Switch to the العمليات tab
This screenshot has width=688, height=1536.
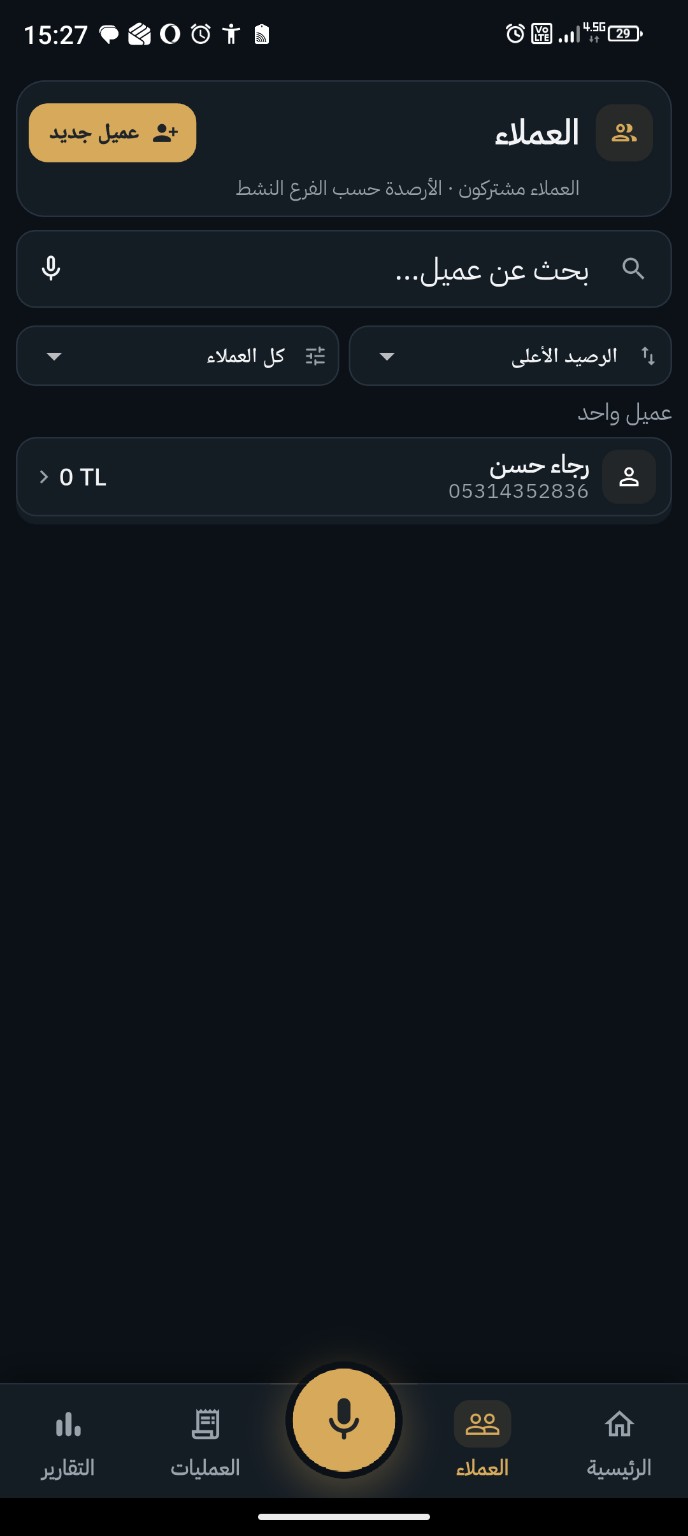205,1442
